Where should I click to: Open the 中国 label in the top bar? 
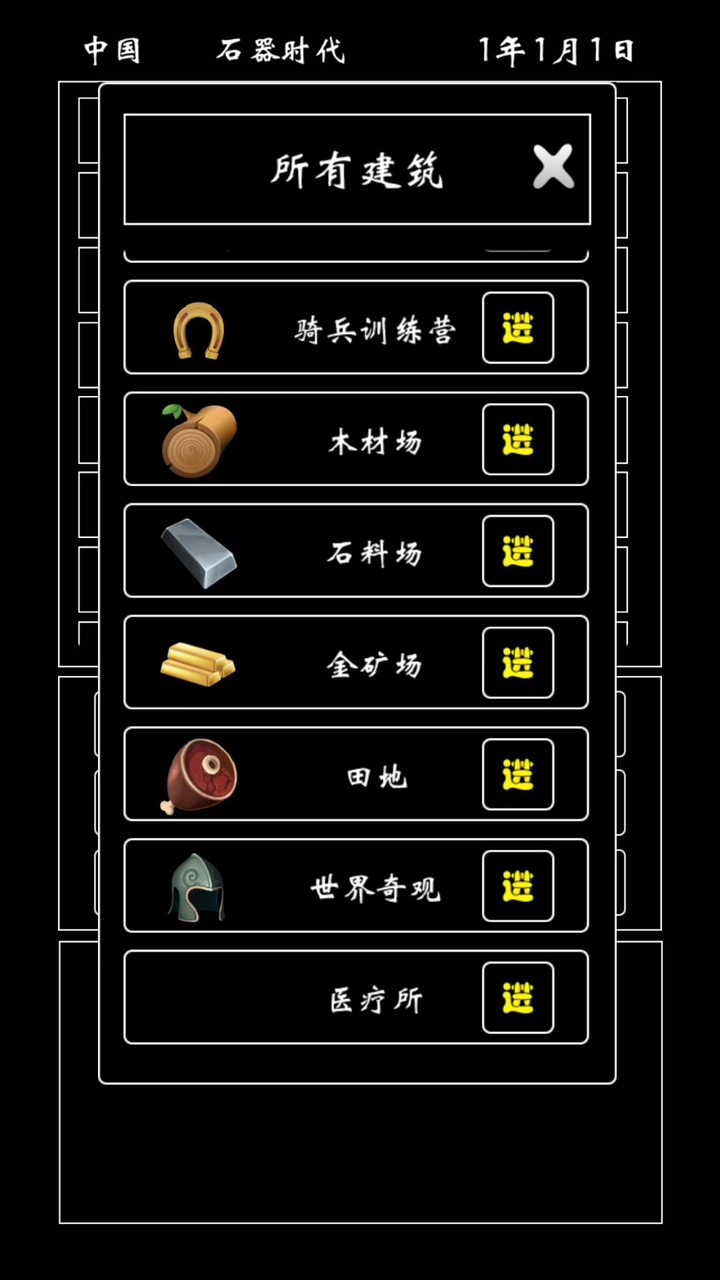[x=113, y=48]
